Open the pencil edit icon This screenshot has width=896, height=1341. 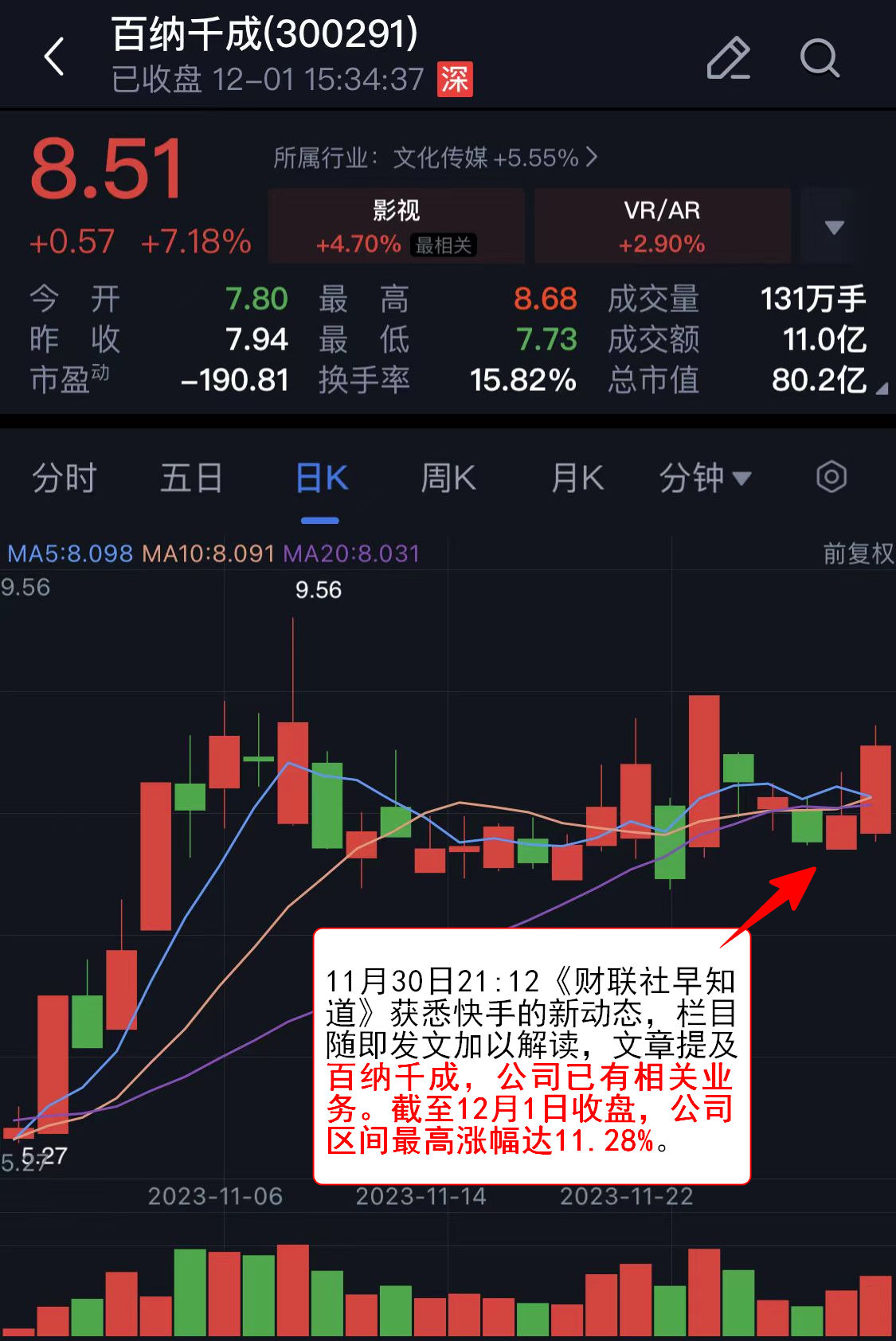coord(728,58)
